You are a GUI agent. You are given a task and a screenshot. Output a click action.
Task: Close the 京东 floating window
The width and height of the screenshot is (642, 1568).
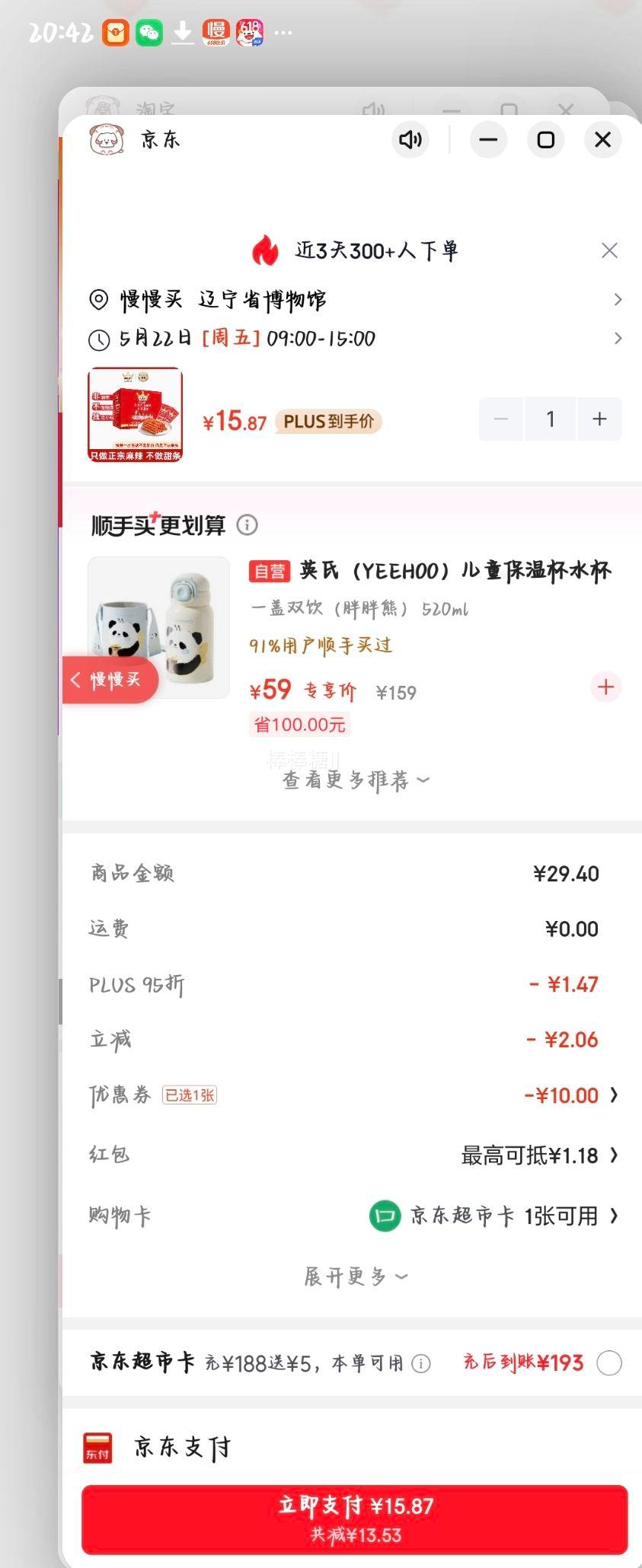pos(602,140)
